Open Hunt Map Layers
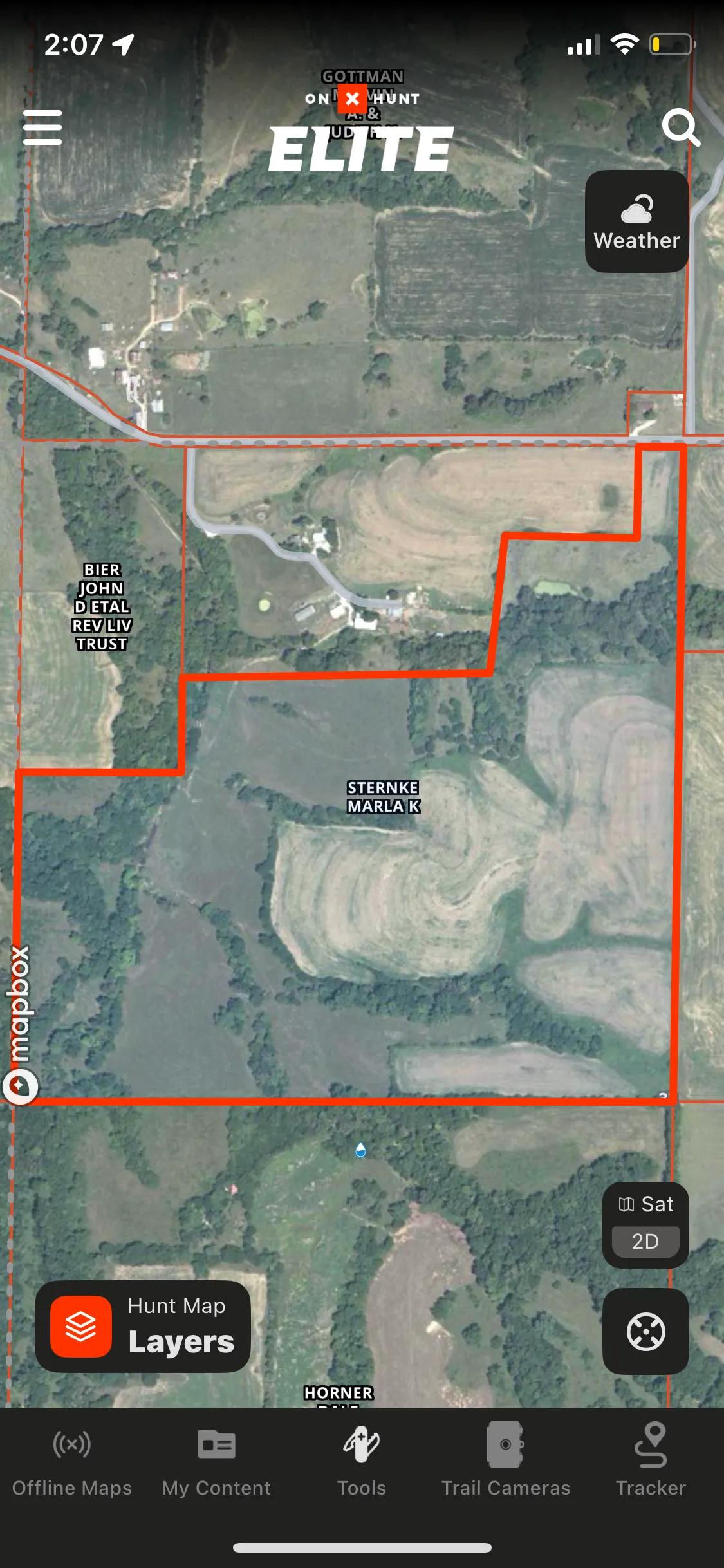 (143, 1327)
